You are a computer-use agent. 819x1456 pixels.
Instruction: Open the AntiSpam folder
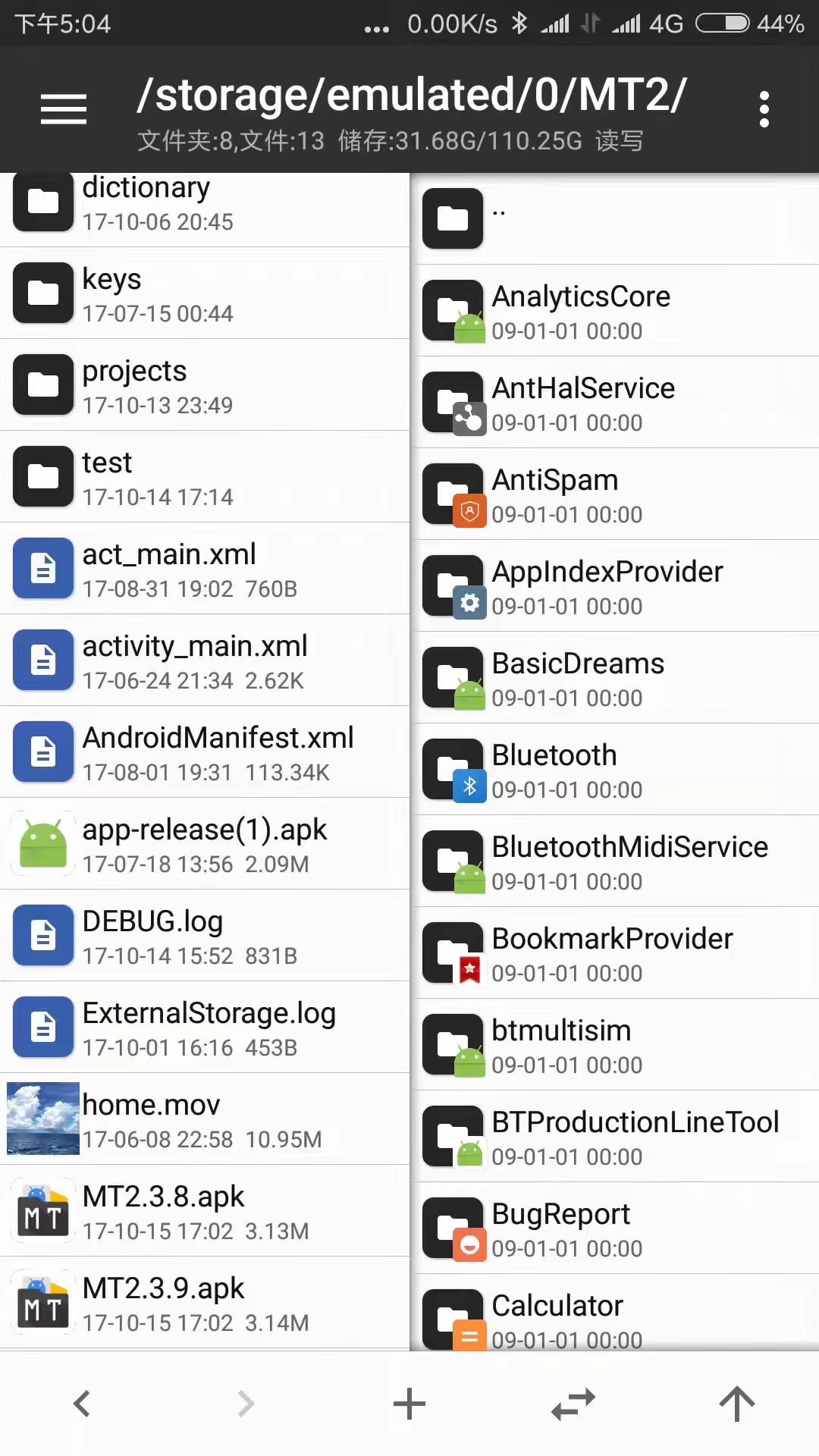coord(614,494)
